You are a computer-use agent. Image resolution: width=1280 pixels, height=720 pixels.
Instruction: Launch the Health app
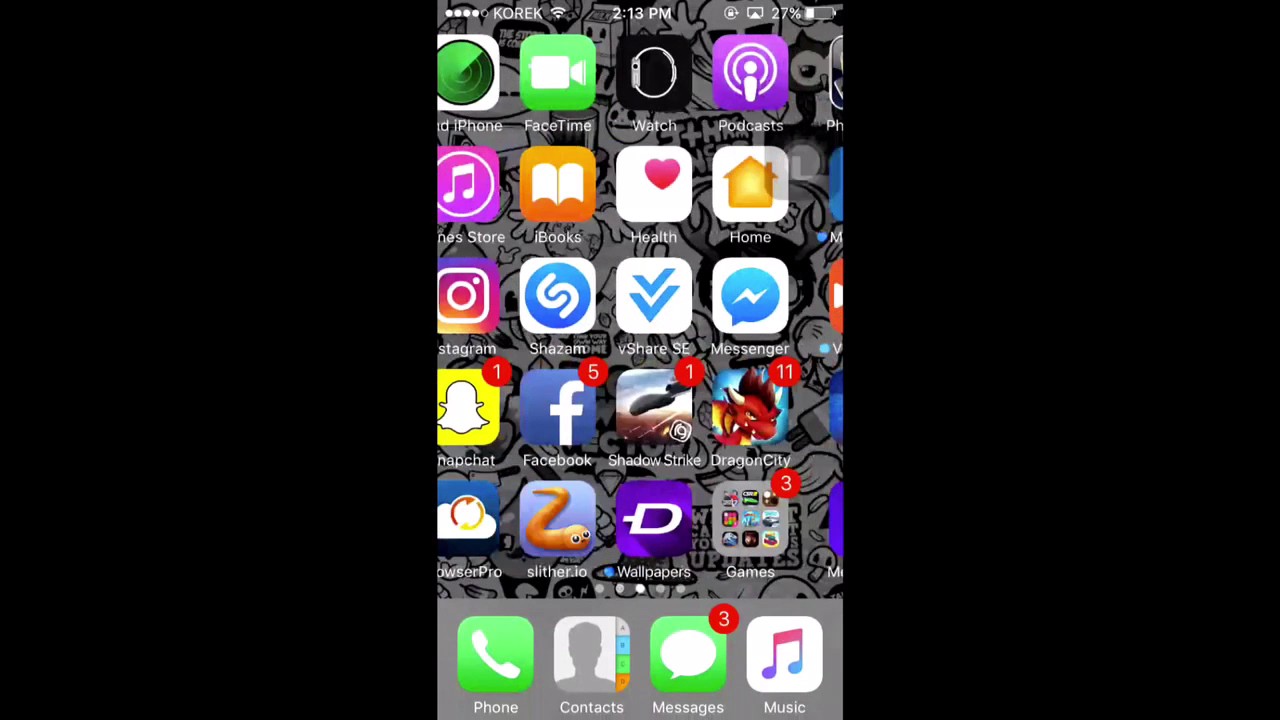pos(654,186)
